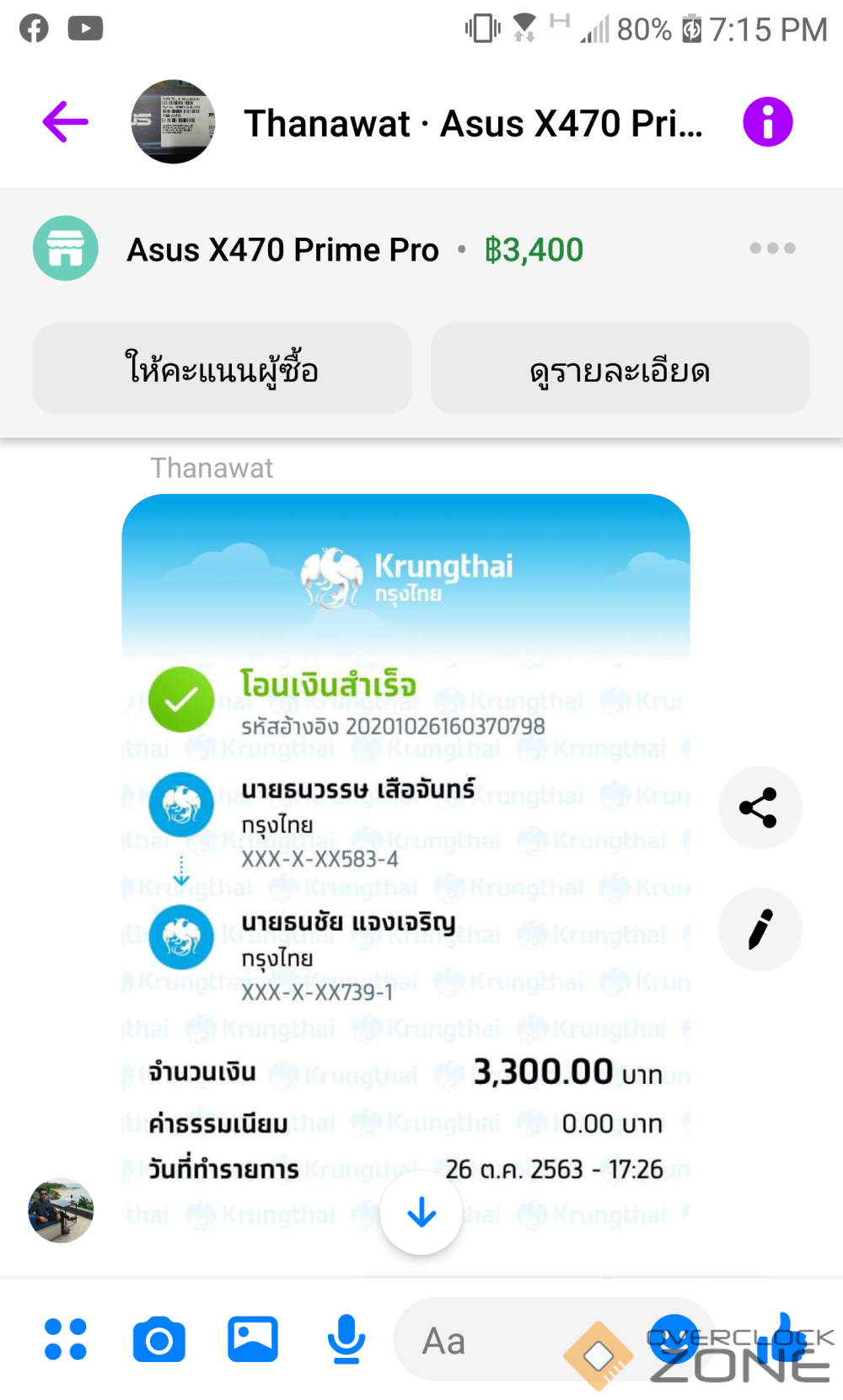Record a voice message with the microphone

pos(346,1339)
